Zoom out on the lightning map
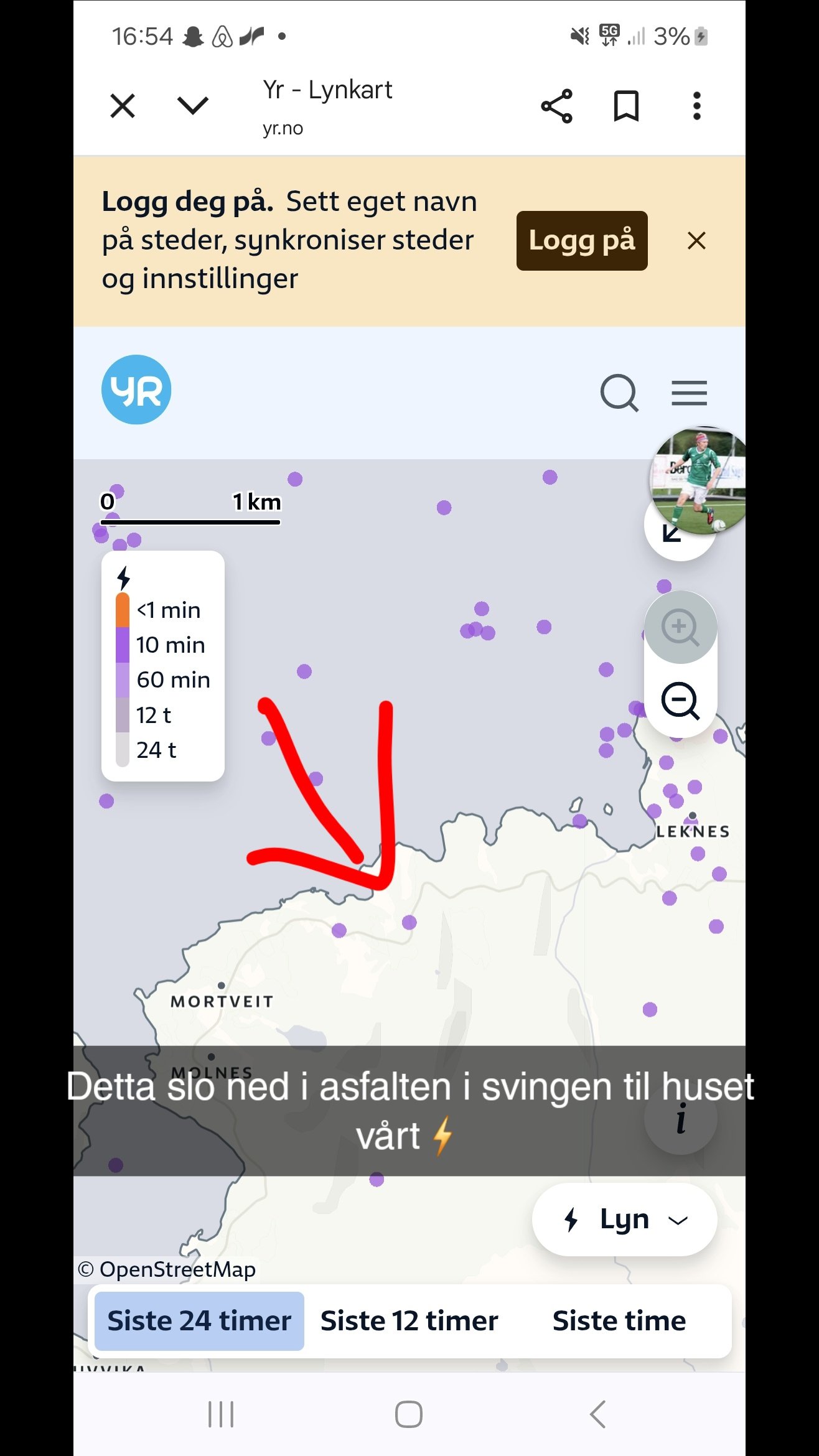Viewport: 819px width, 1456px height. (x=680, y=701)
